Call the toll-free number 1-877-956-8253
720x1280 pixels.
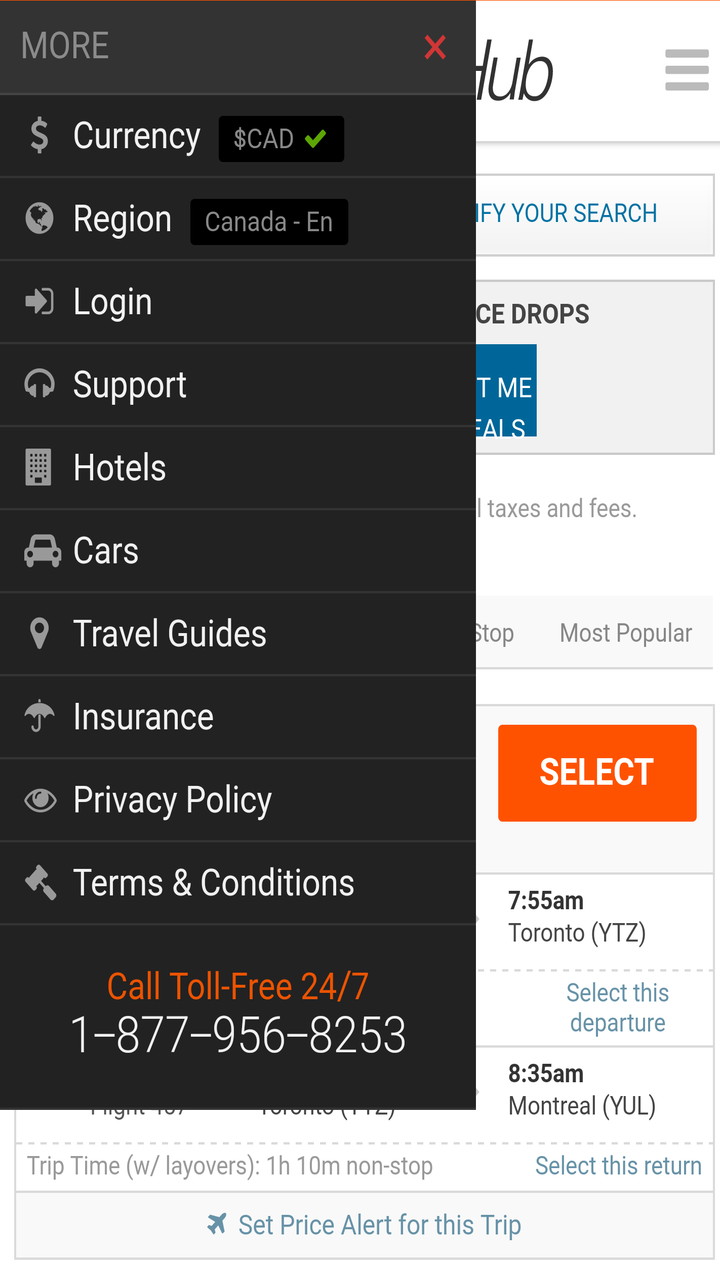coord(238,1035)
